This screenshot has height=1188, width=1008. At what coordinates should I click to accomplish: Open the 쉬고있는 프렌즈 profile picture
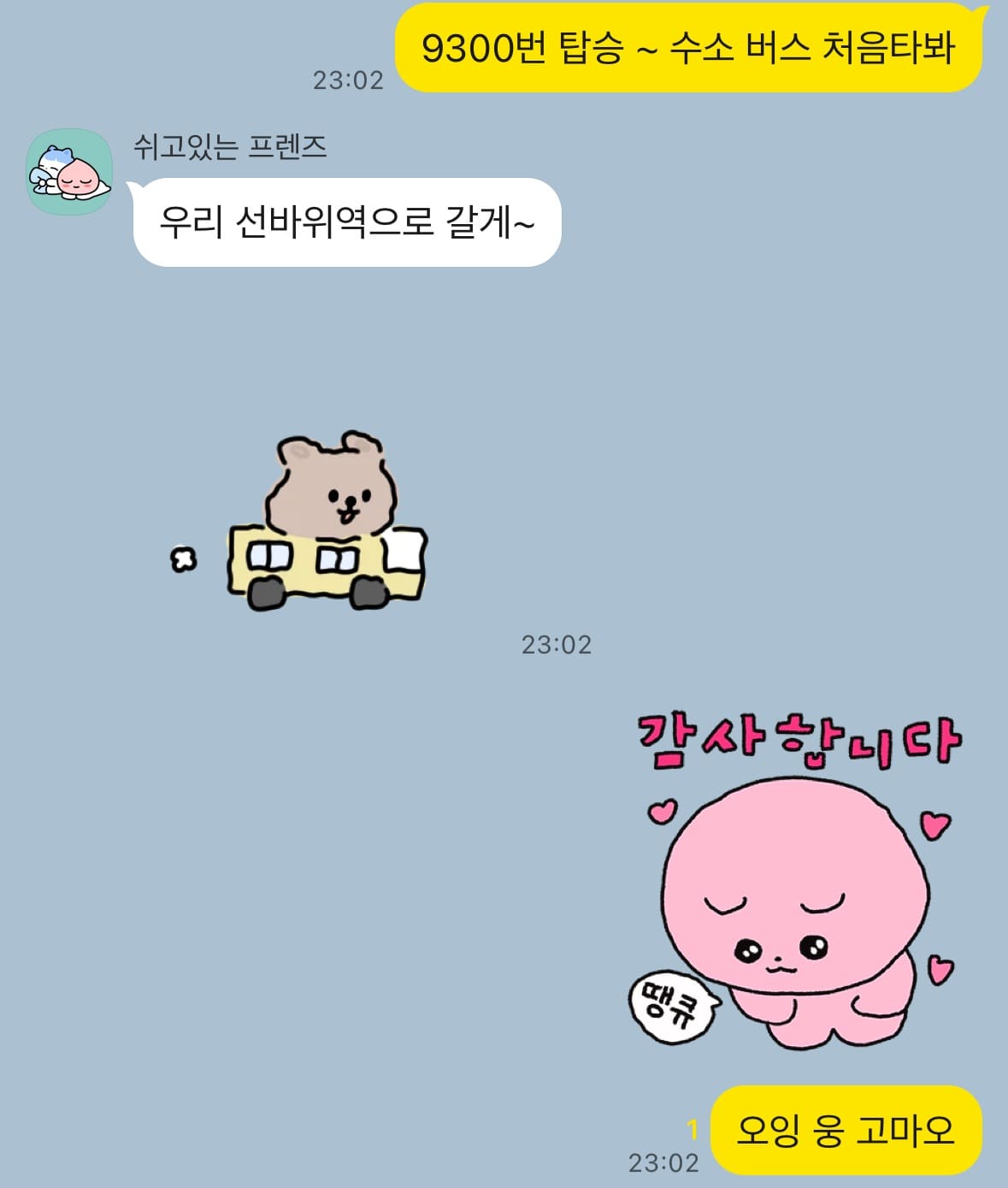(x=69, y=172)
